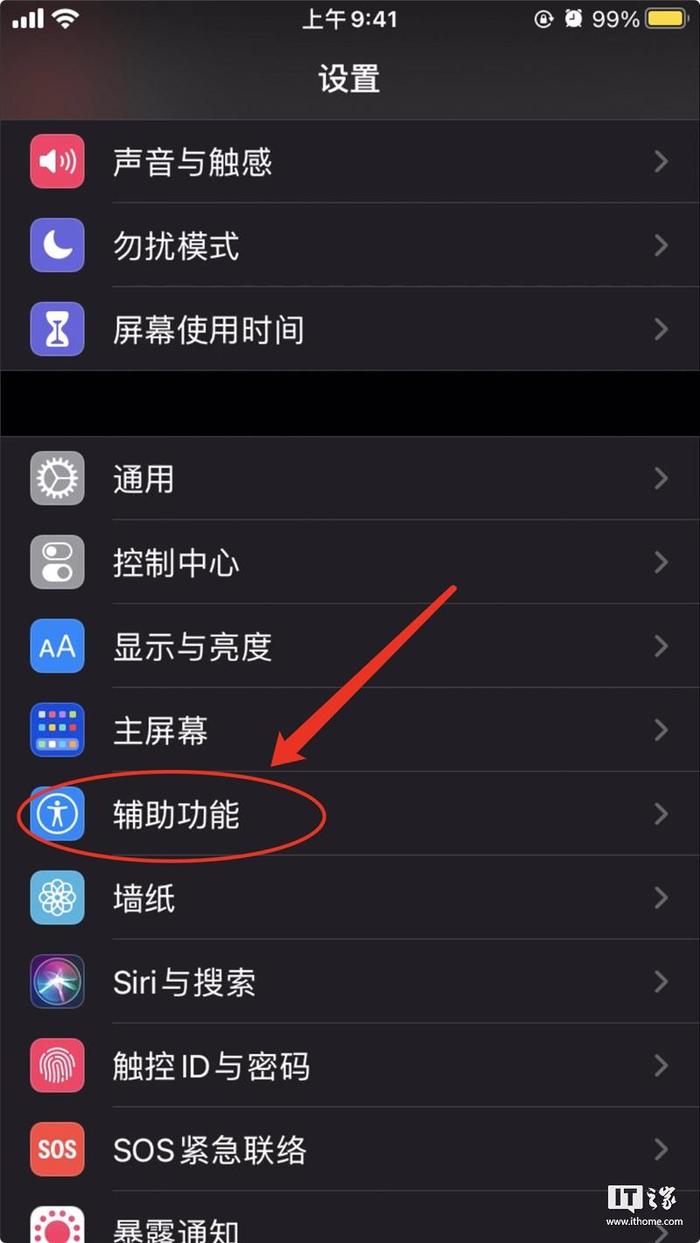
Task: Open 勿扰模式 settings
Action: pyautogui.click(x=350, y=246)
